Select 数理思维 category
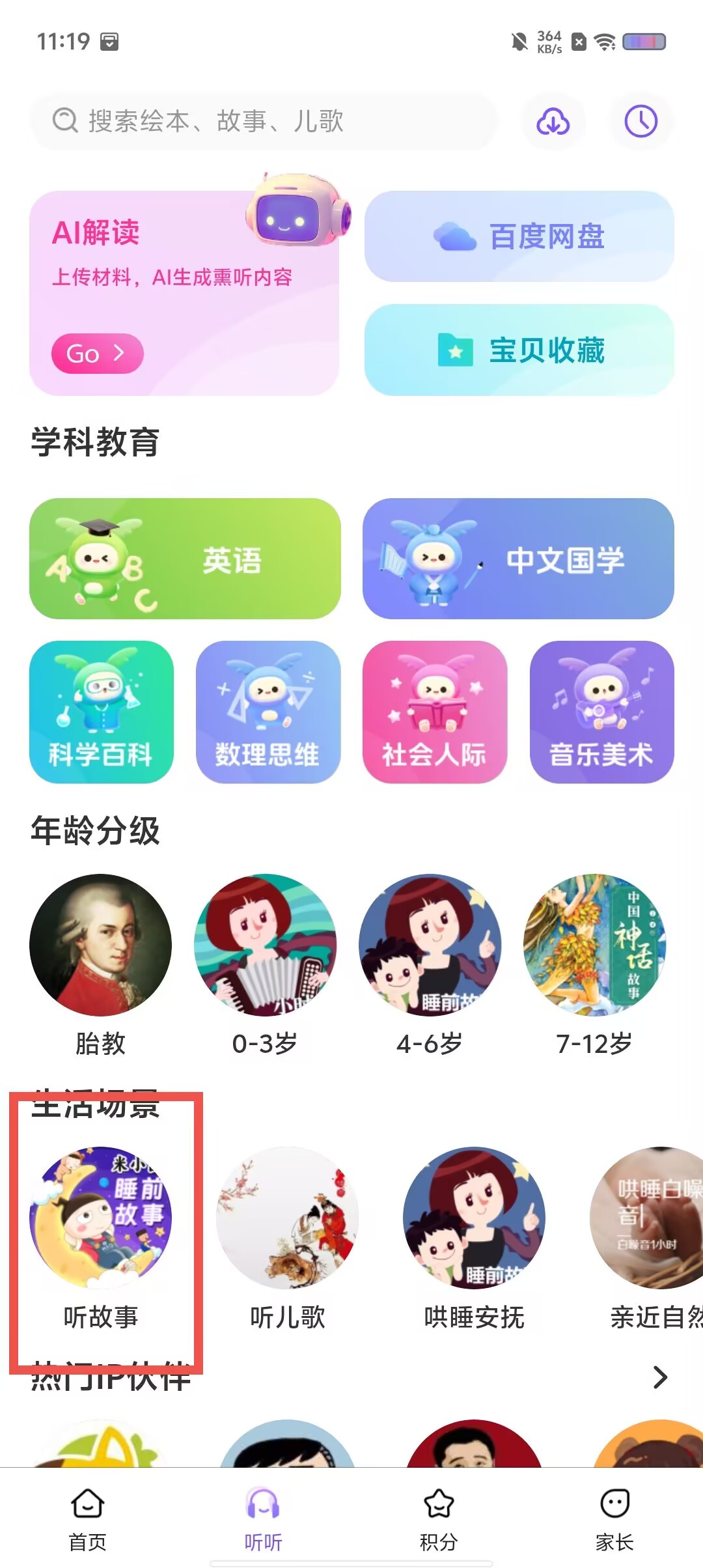The image size is (703, 1568). click(268, 712)
